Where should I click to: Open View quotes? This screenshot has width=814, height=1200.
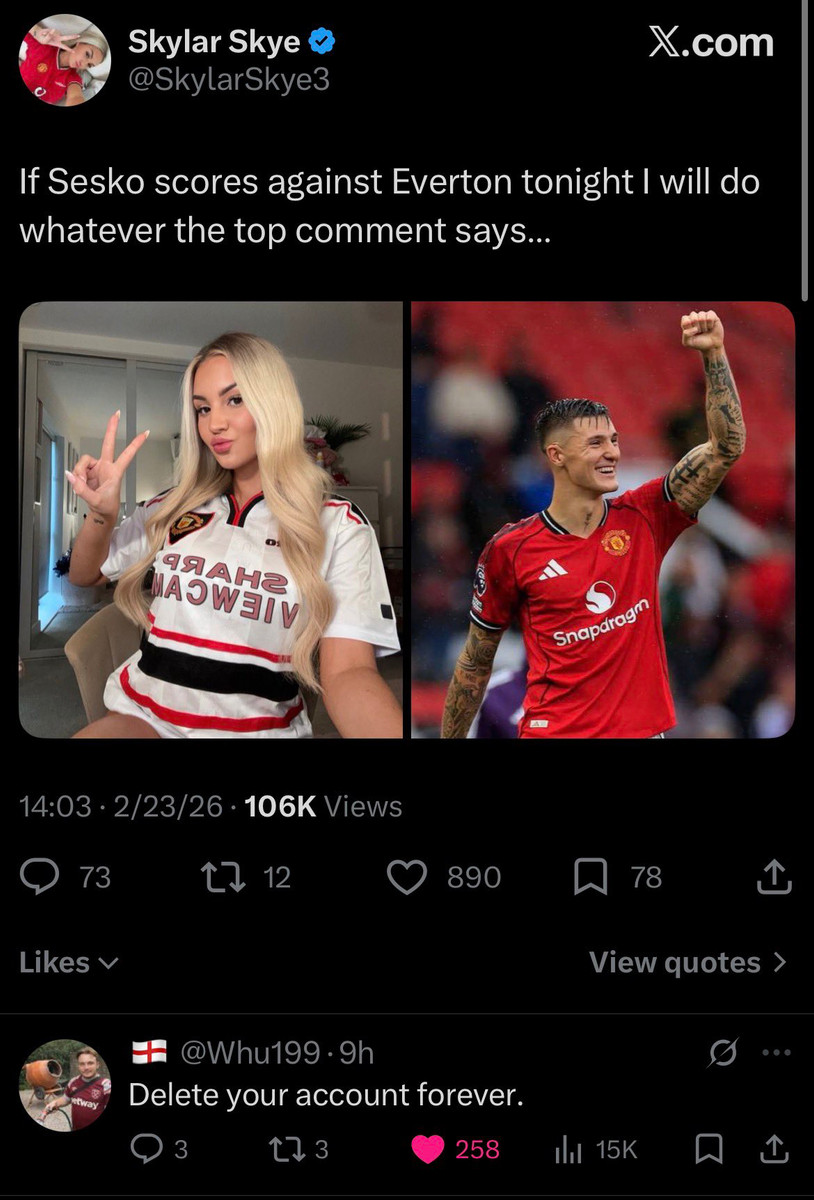[687, 962]
